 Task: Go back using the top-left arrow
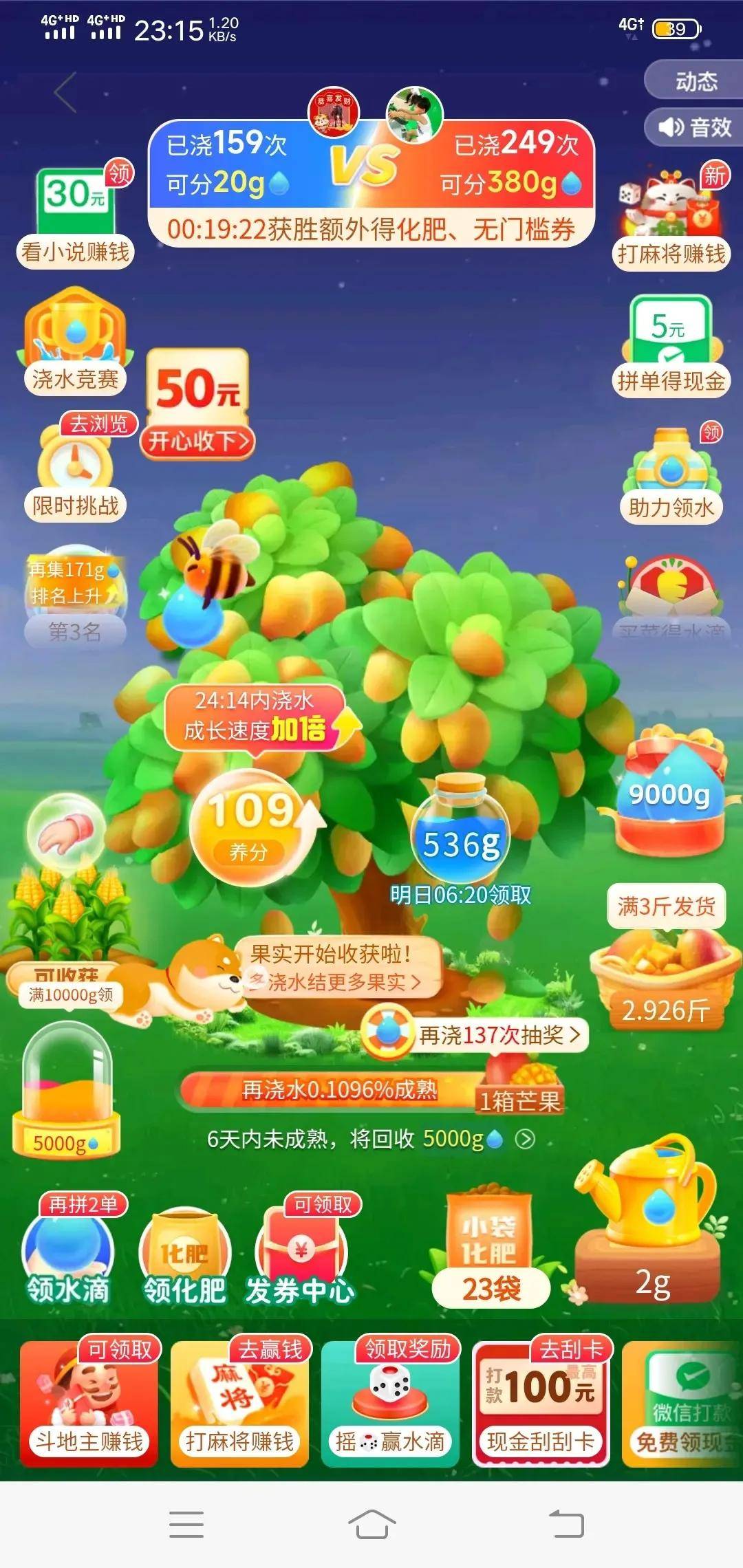coord(66,93)
